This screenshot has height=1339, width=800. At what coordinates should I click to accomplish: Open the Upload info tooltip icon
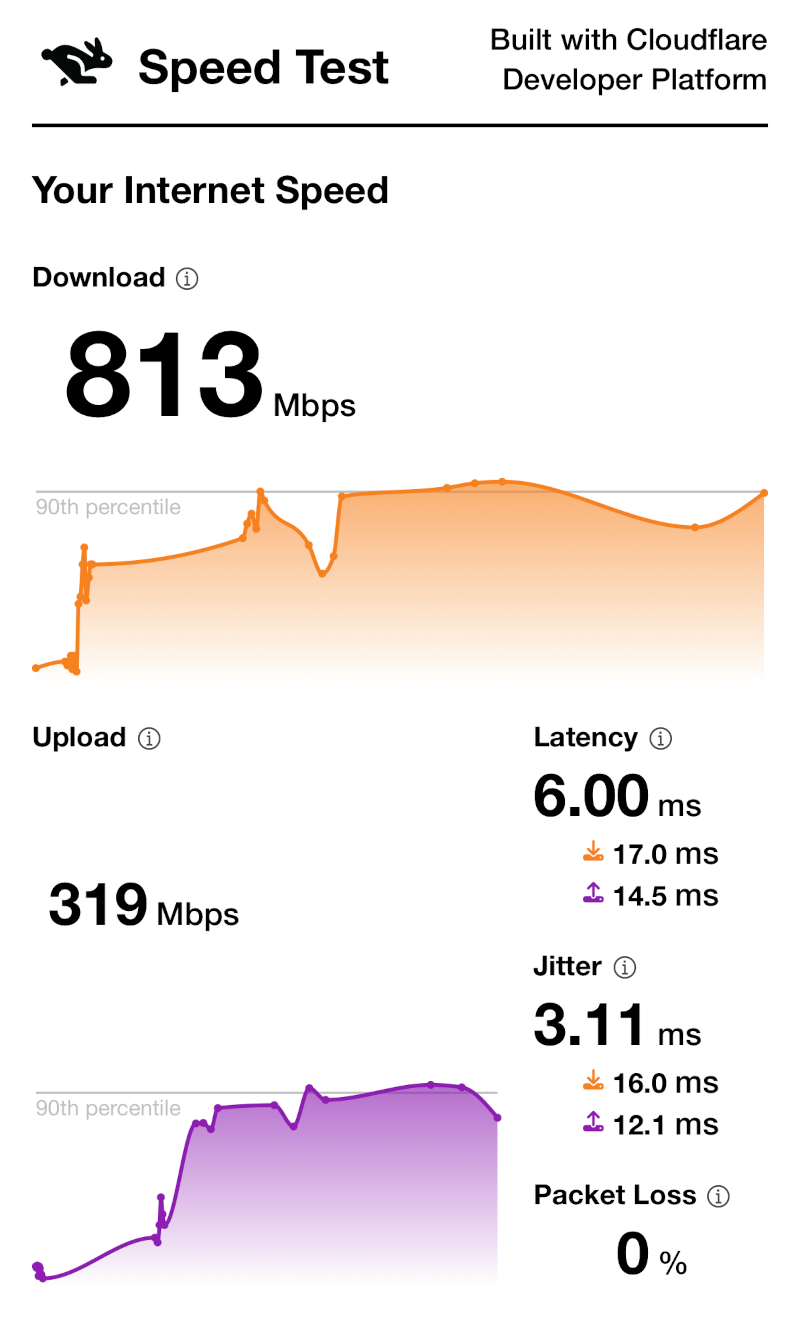click(x=149, y=738)
